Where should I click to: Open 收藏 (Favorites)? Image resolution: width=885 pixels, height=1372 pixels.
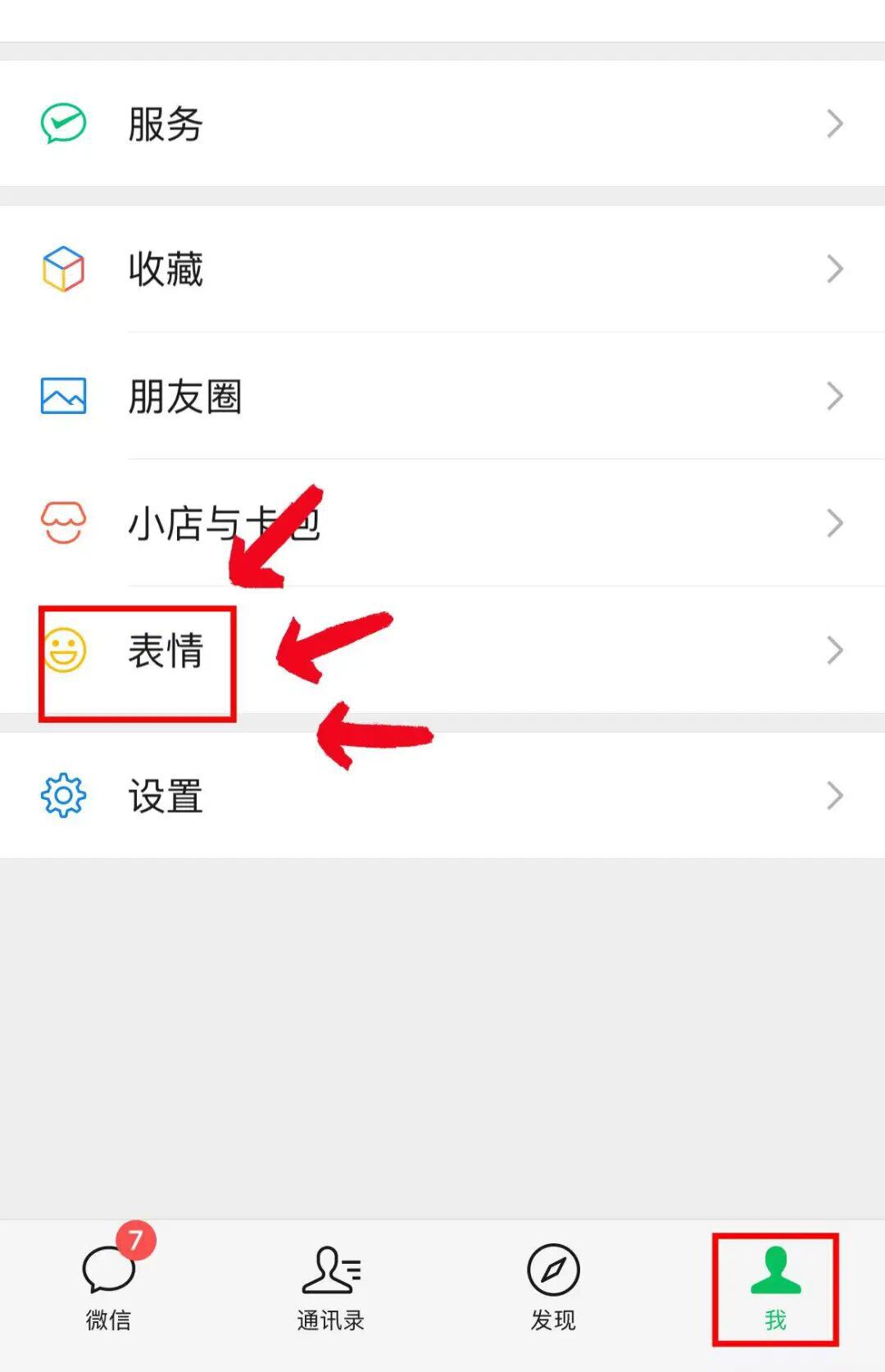point(442,269)
